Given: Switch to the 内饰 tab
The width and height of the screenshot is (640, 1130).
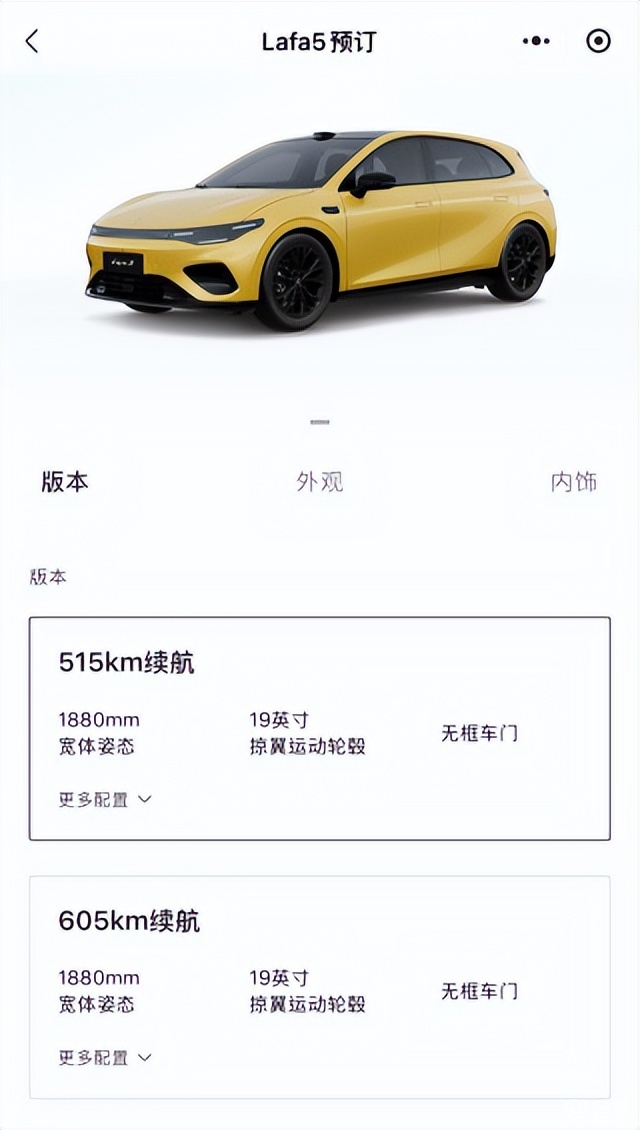Looking at the screenshot, I should coord(574,482).
